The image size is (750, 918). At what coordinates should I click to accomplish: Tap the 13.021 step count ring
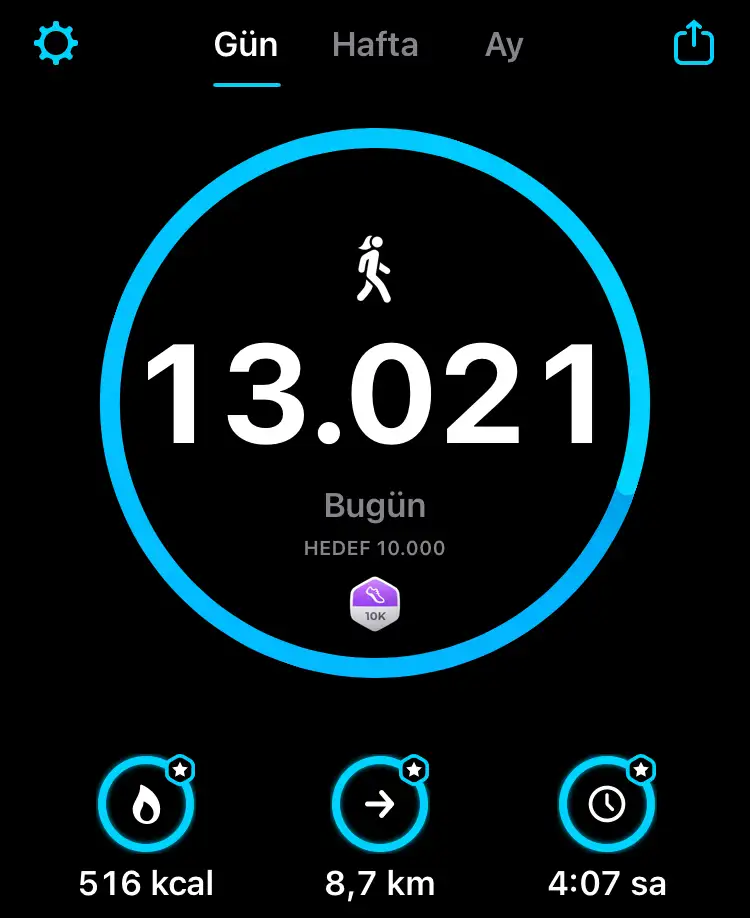(375, 395)
